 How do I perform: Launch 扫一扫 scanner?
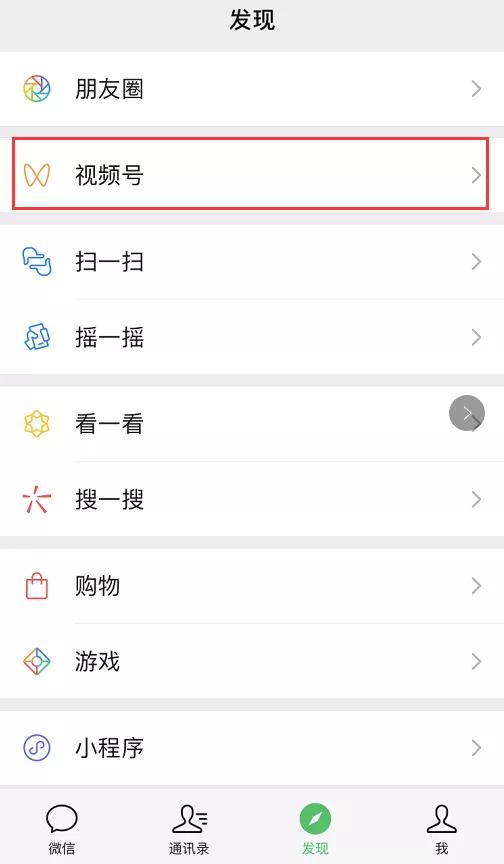point(252,261)
